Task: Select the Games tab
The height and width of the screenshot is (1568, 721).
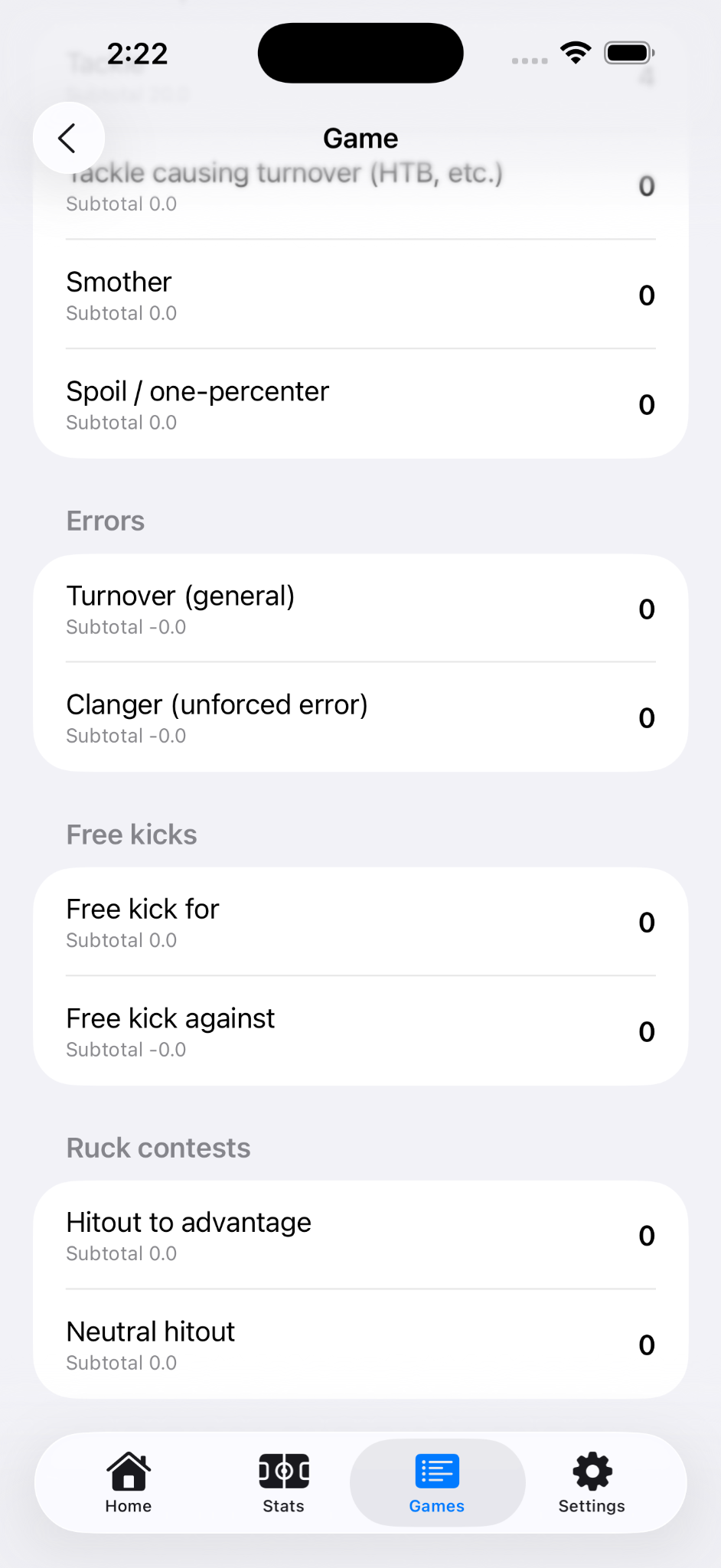Action: (x=437, y=1483)
